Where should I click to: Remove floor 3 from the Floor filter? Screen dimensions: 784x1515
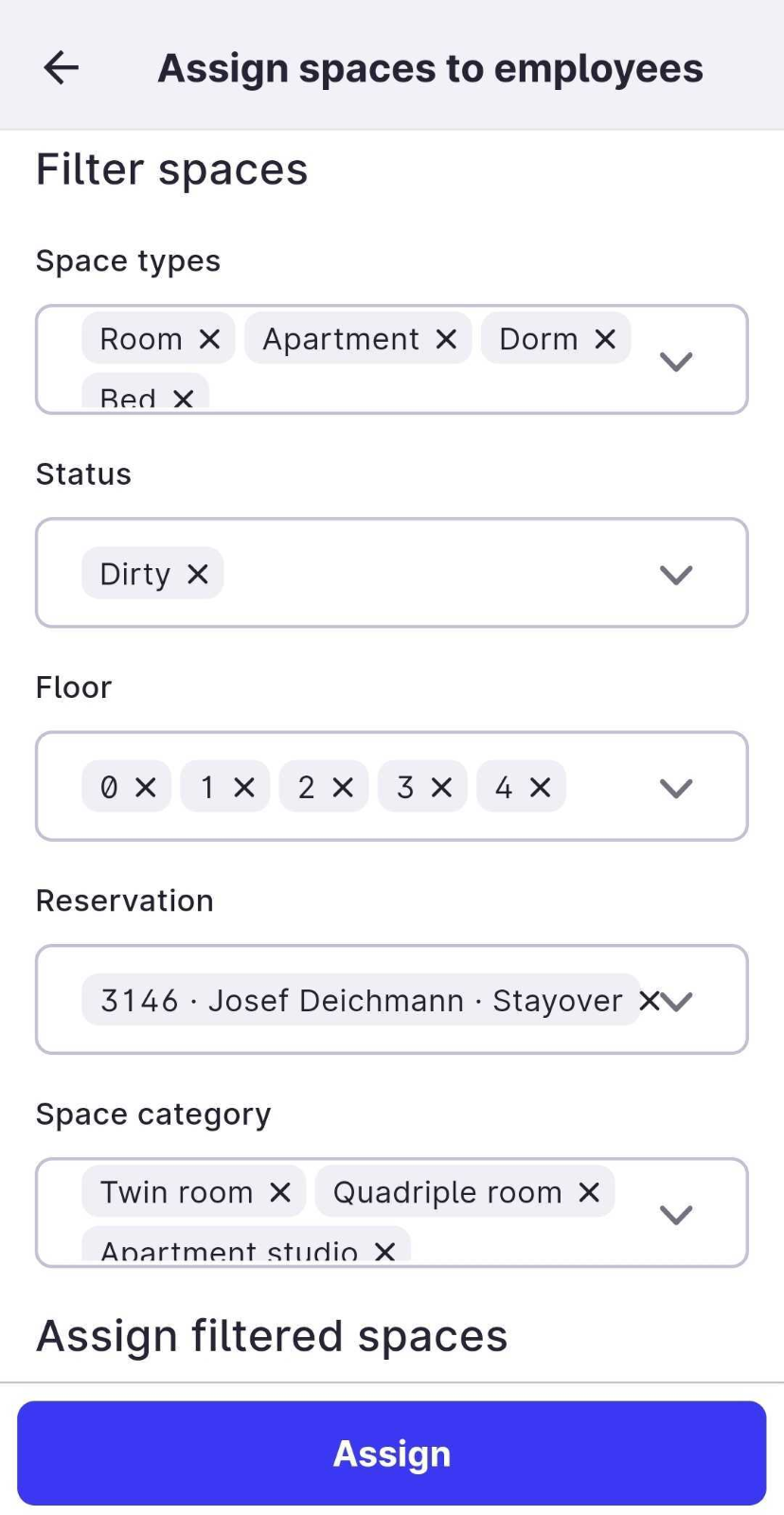(x=439, y=786)
